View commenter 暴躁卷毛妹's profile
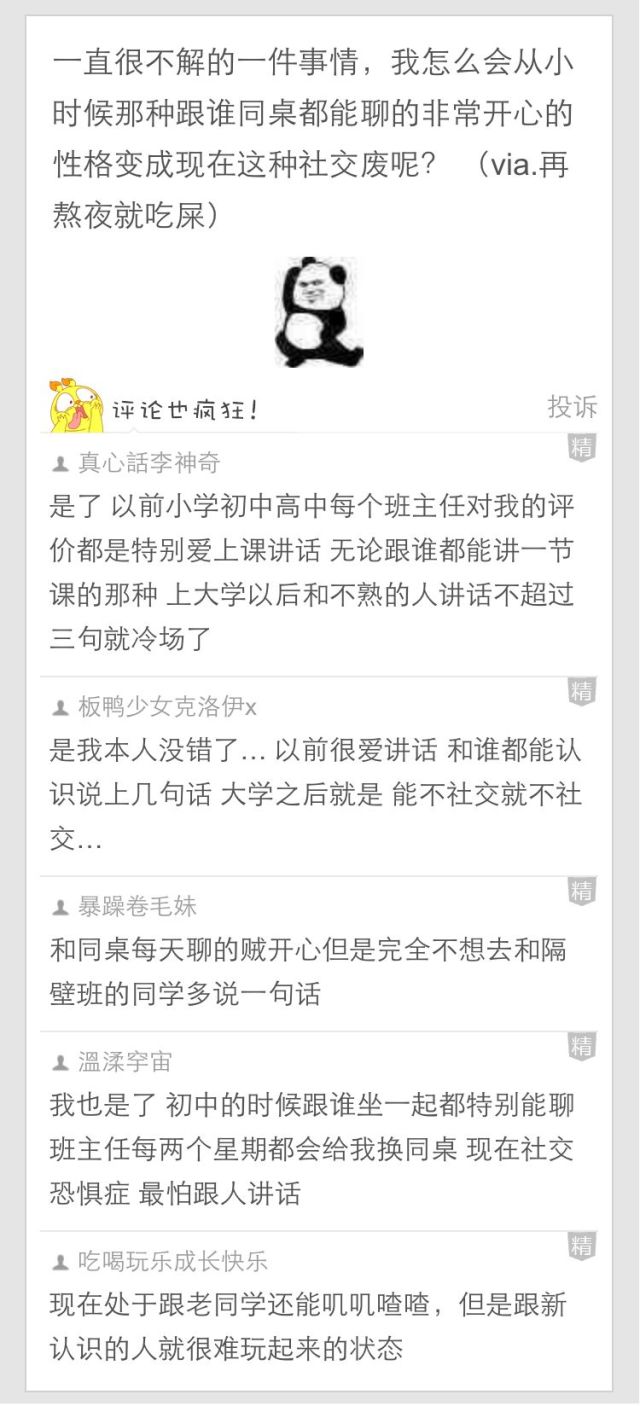The image size is (640, 1406). point(137,907)
